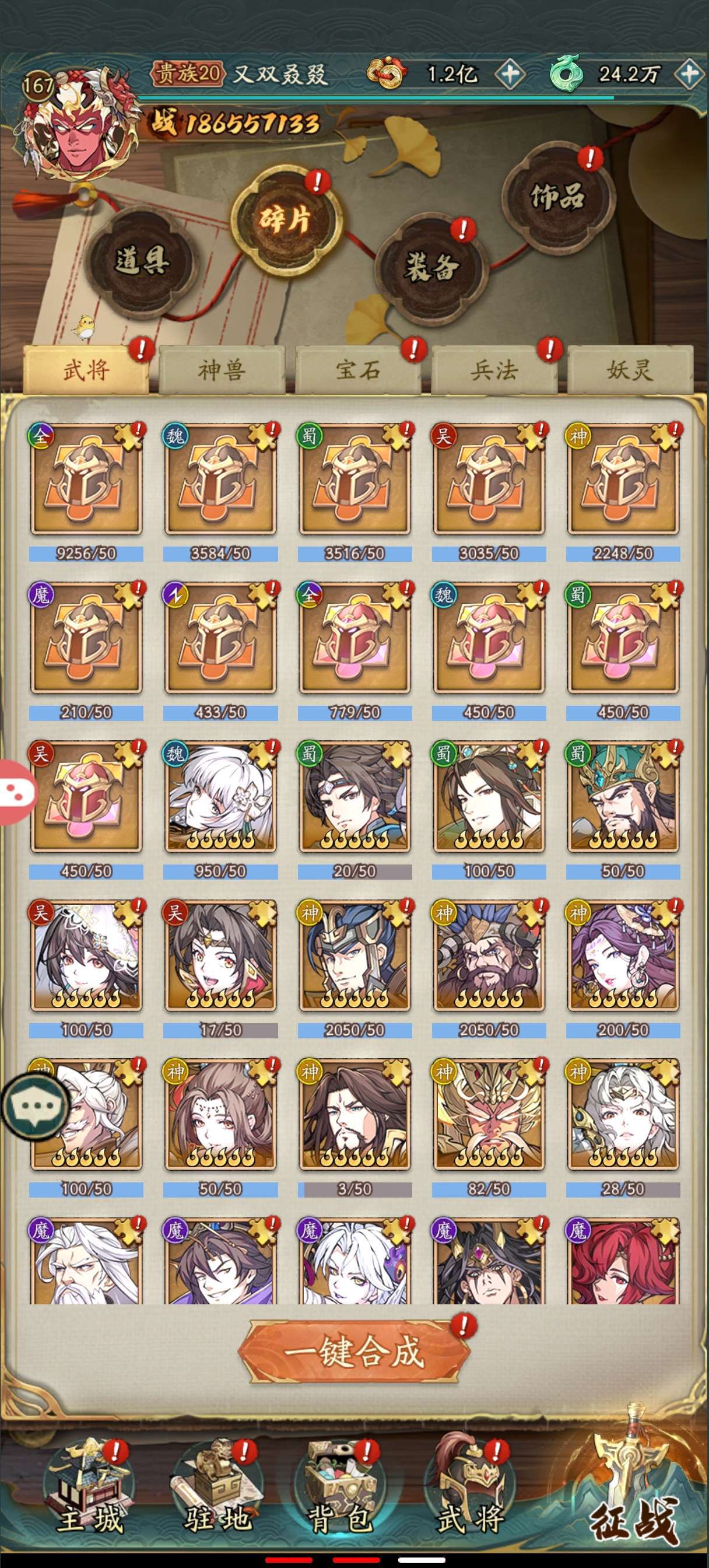This screenshot has width=709, height=1568.
Task: Open the floating chat bubble
Action: [36, 1107]
